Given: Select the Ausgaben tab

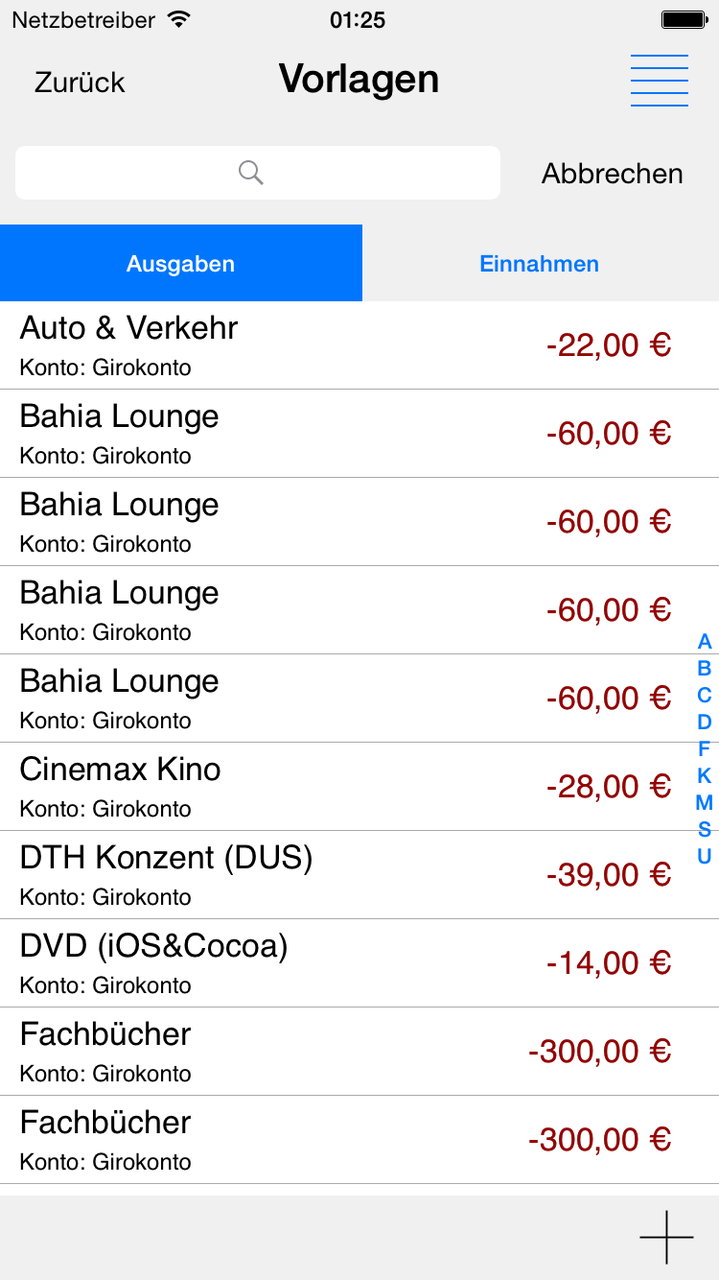Looking at the screenshot, I should click(181, 263).
